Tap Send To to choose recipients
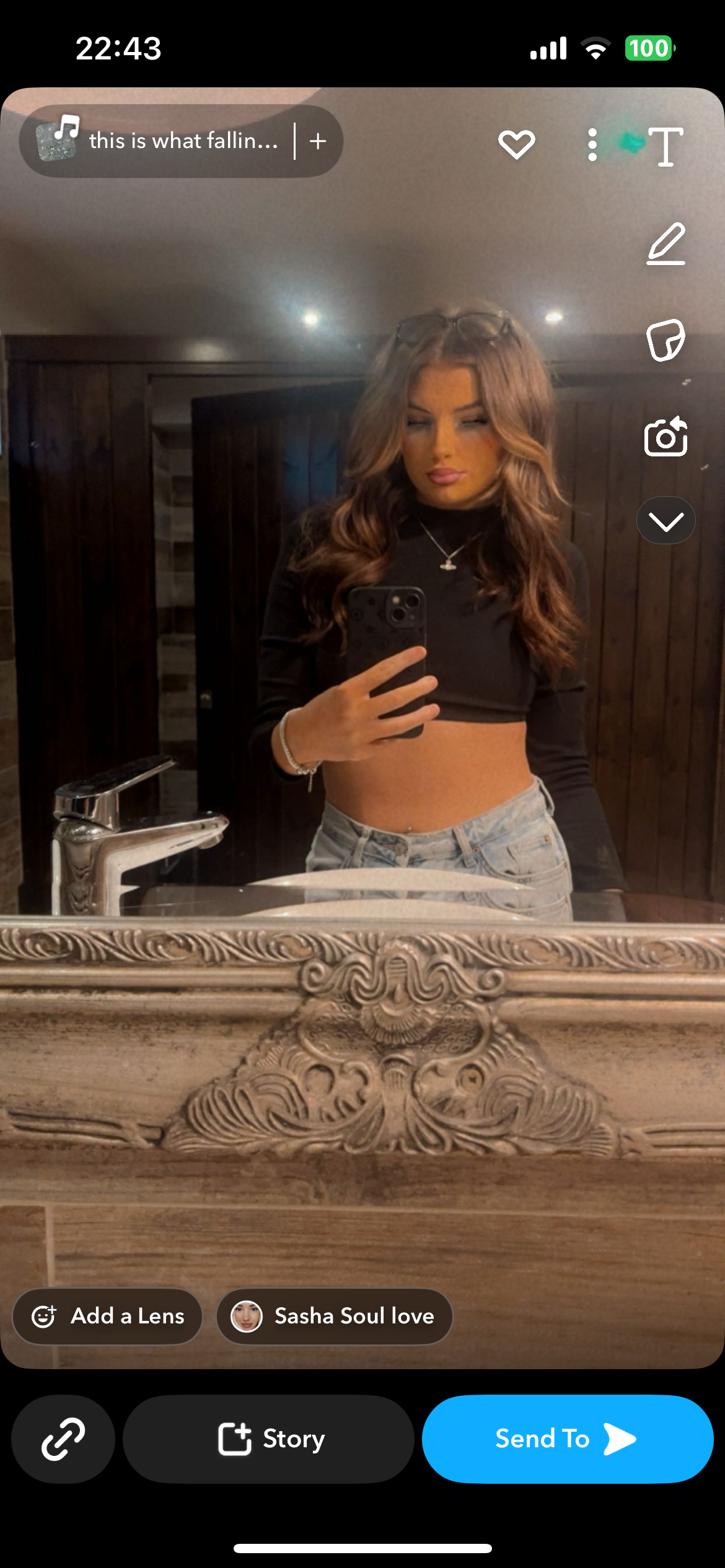 [567, 1439]
